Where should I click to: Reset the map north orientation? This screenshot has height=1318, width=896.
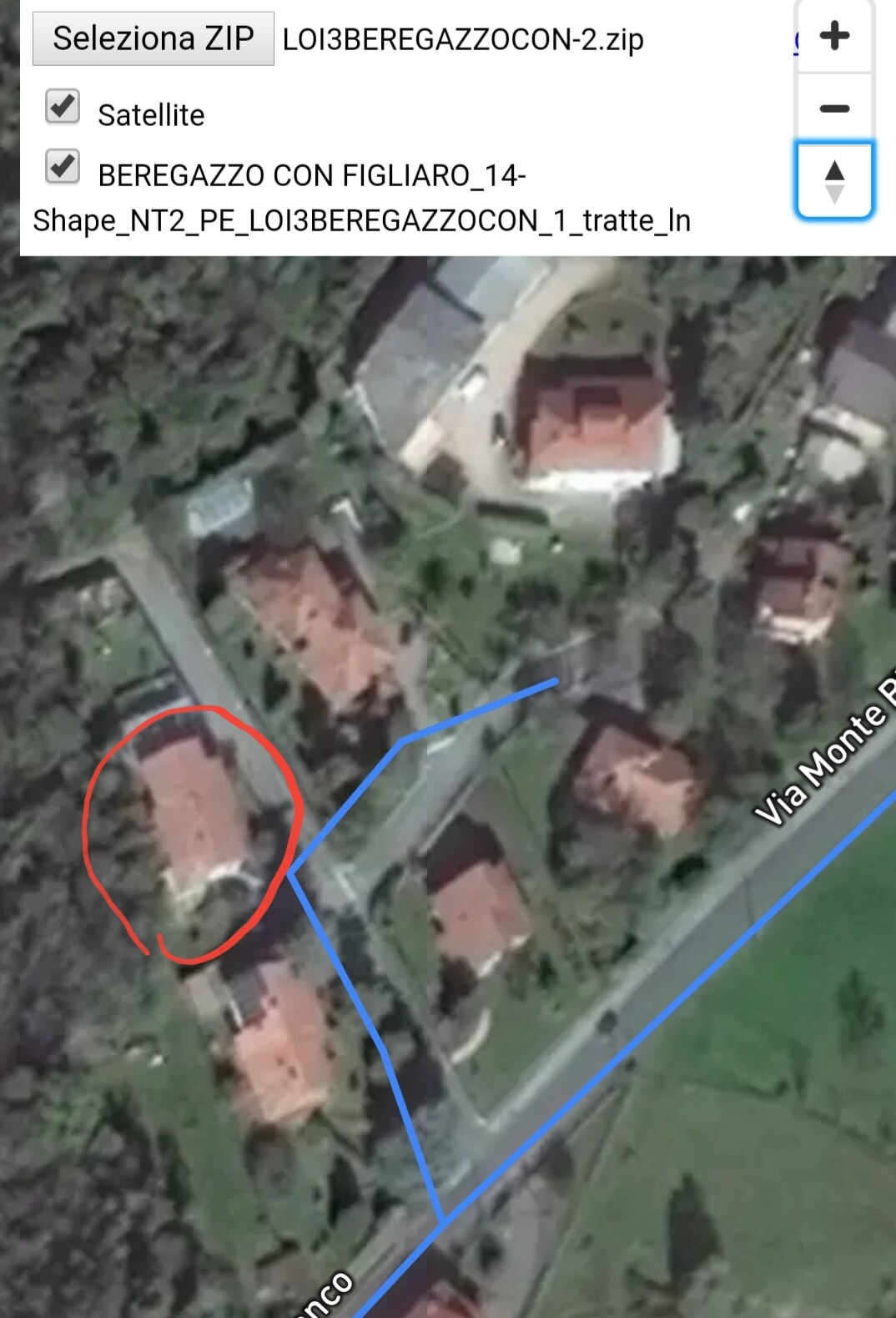click(834, 181)
